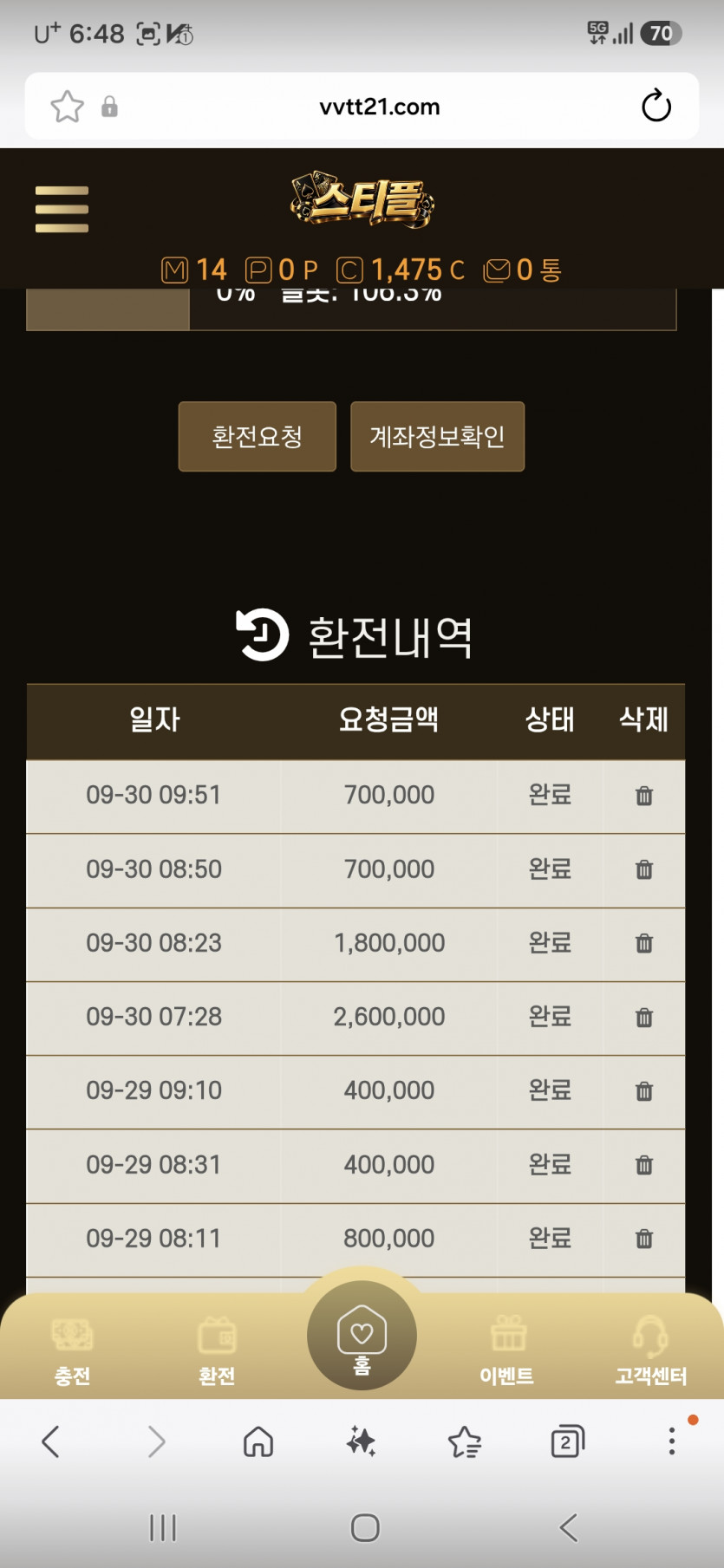This screenshot has width=724, height=1568.
Task: Delete the 800,000 withdrawal record
Action: point(644,1239)
